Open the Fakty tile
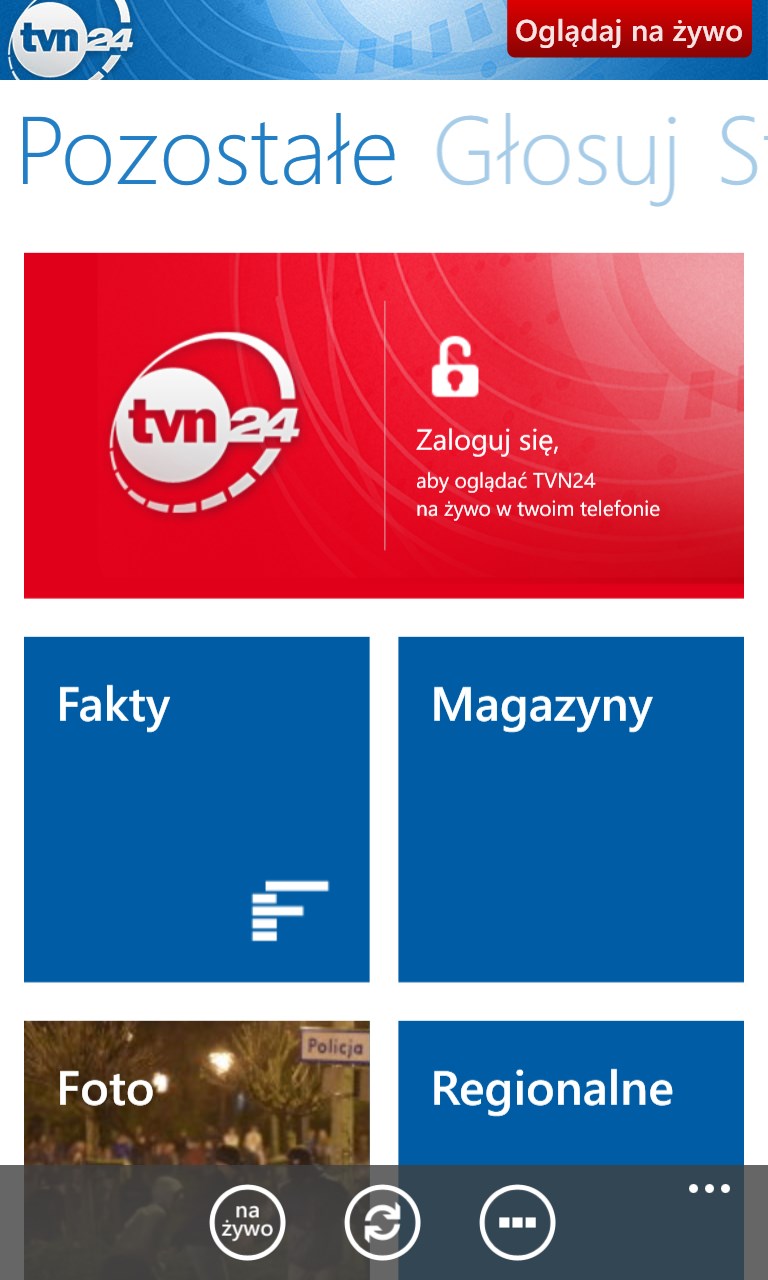 [197, 809]
